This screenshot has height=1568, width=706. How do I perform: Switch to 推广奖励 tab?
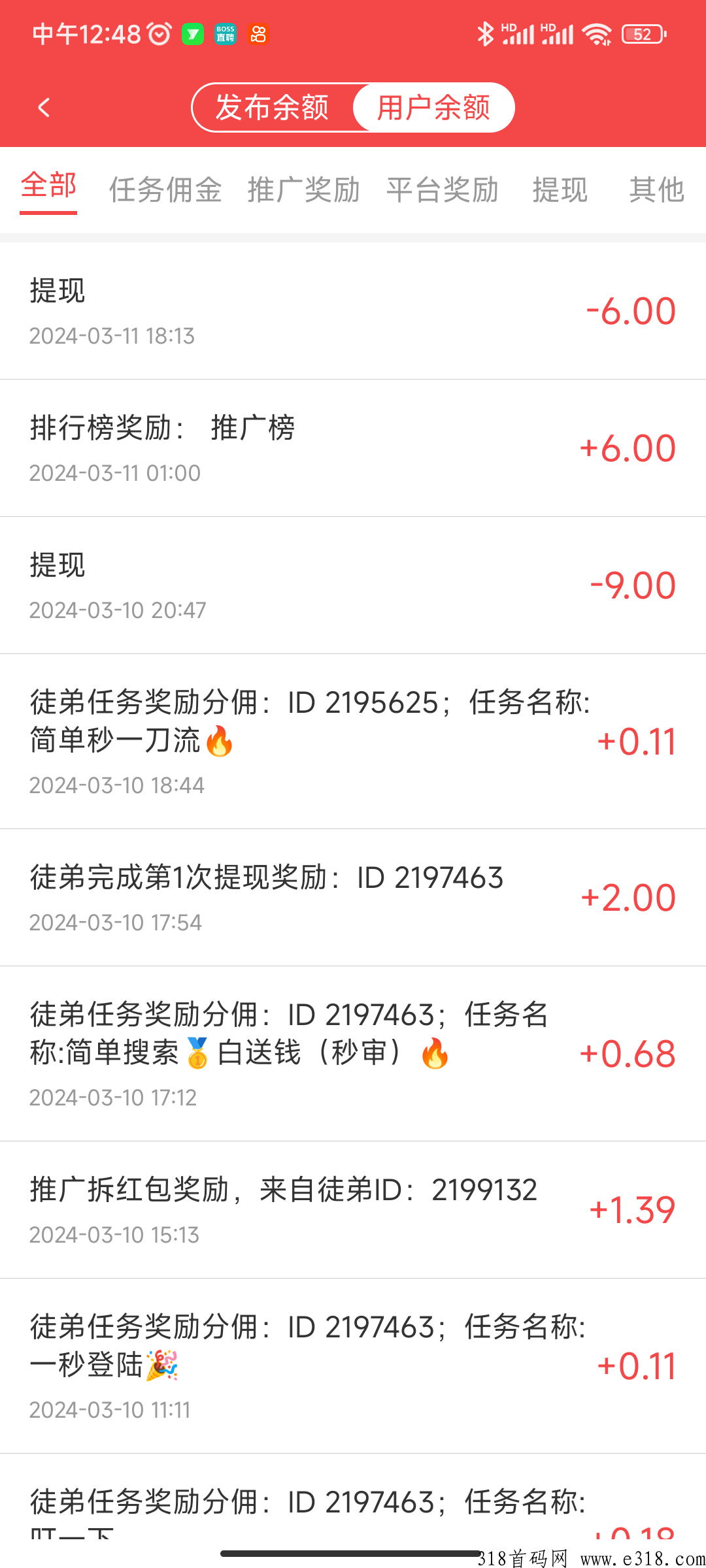click(x=304, y=190)
